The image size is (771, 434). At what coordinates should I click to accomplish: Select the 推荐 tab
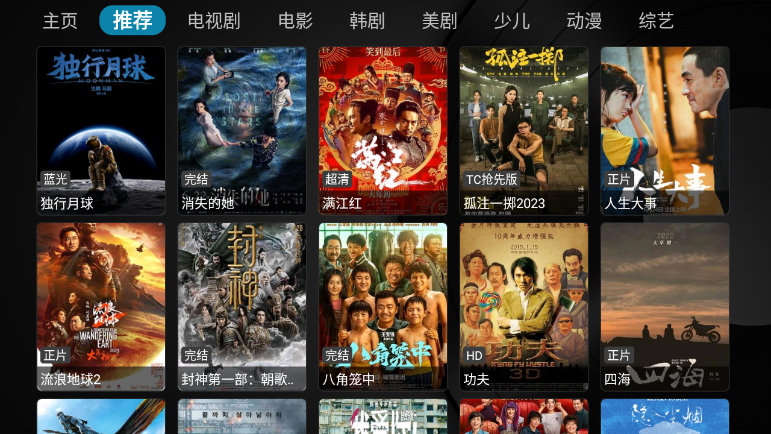pyautogui.click(x=133, y=21)
